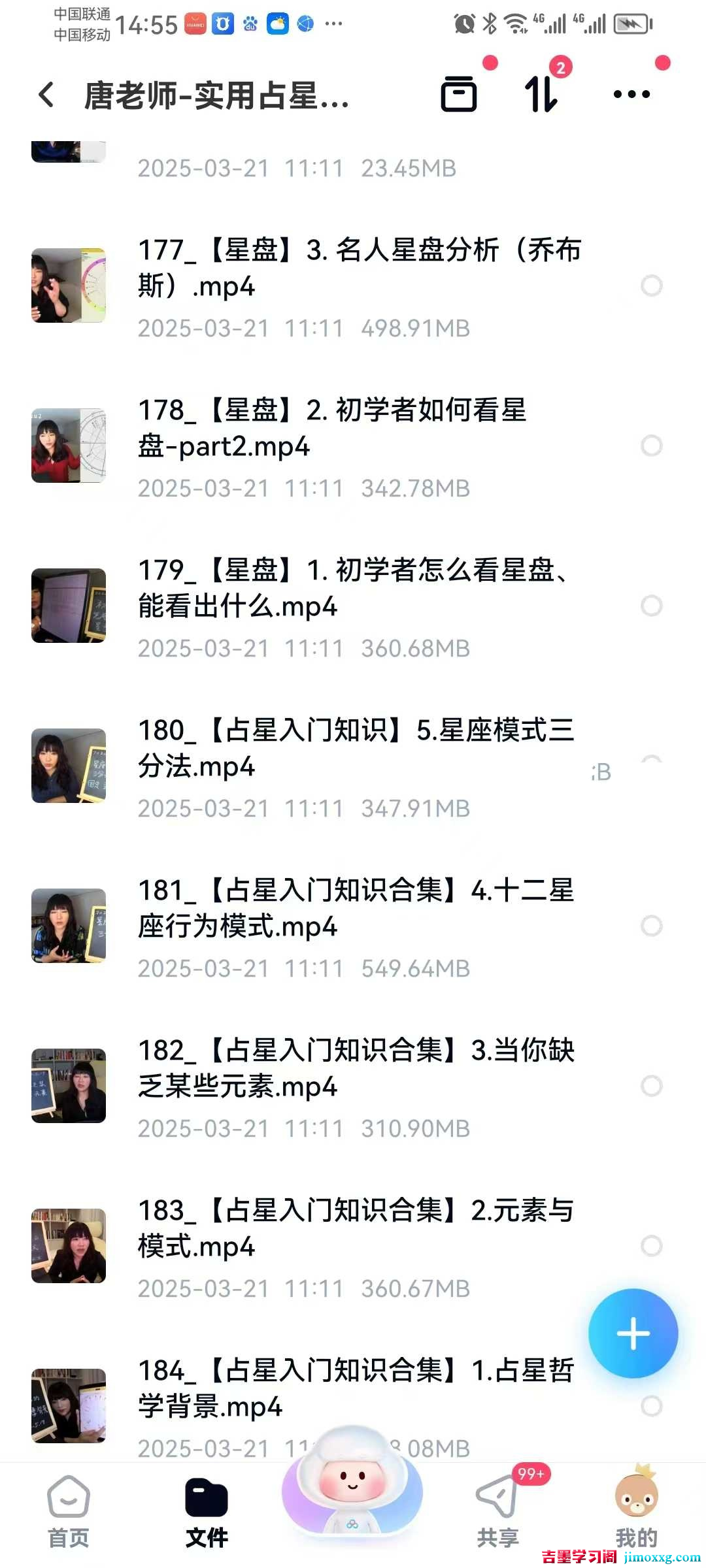Open the thumbnail of file 178
Image resolution: width=706 pixels, height=1568 pixels.
[x=69, y=446]
